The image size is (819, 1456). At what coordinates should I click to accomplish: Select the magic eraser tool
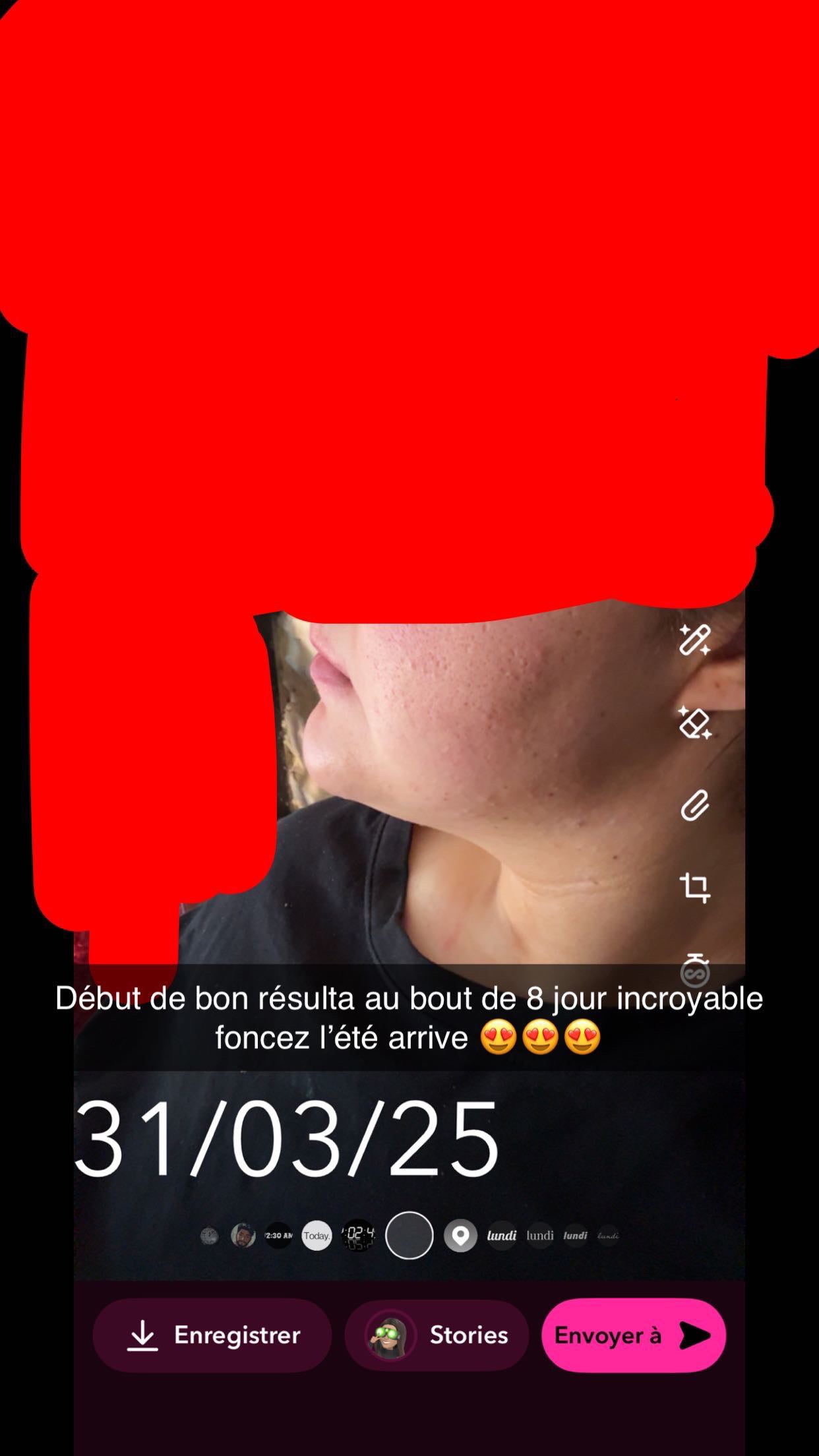point(694,723)
